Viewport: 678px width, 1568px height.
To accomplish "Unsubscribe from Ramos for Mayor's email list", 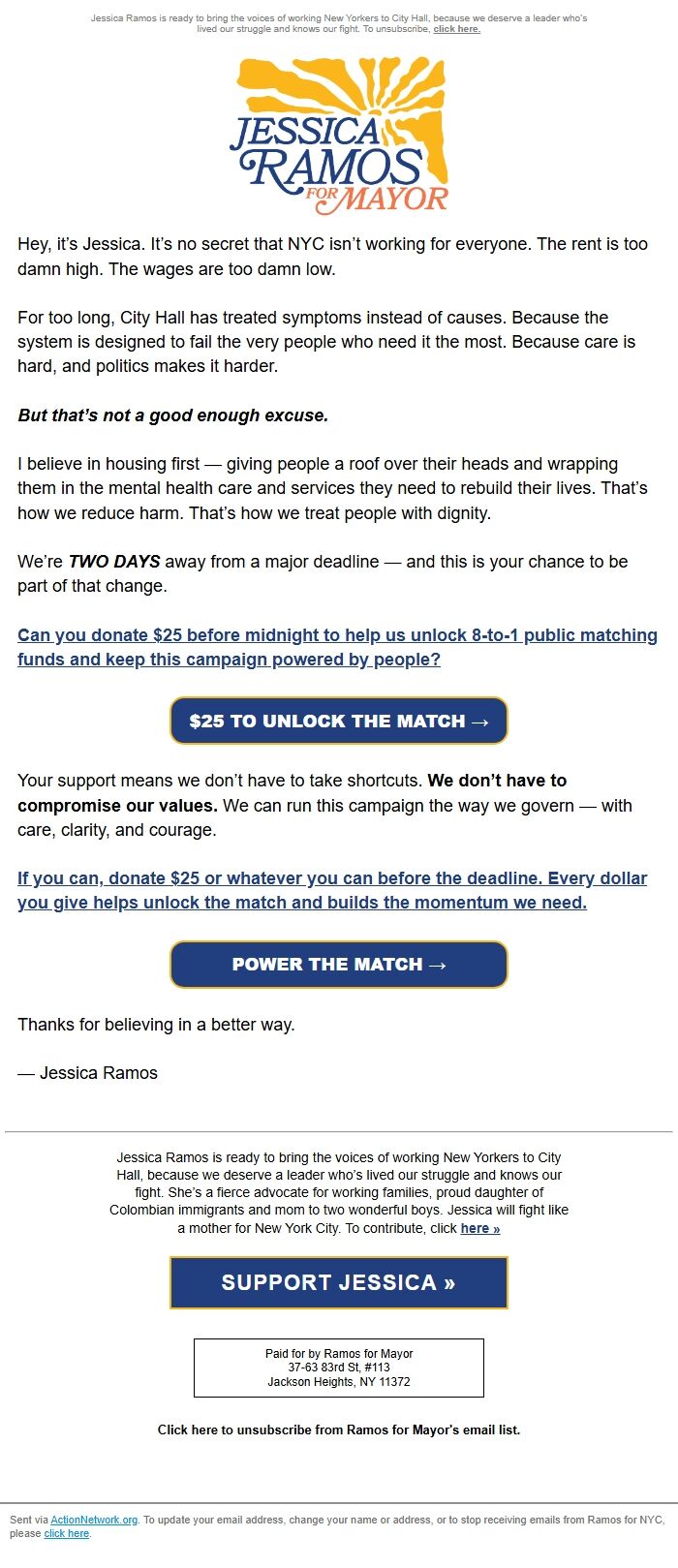I will coord(339,1430).
